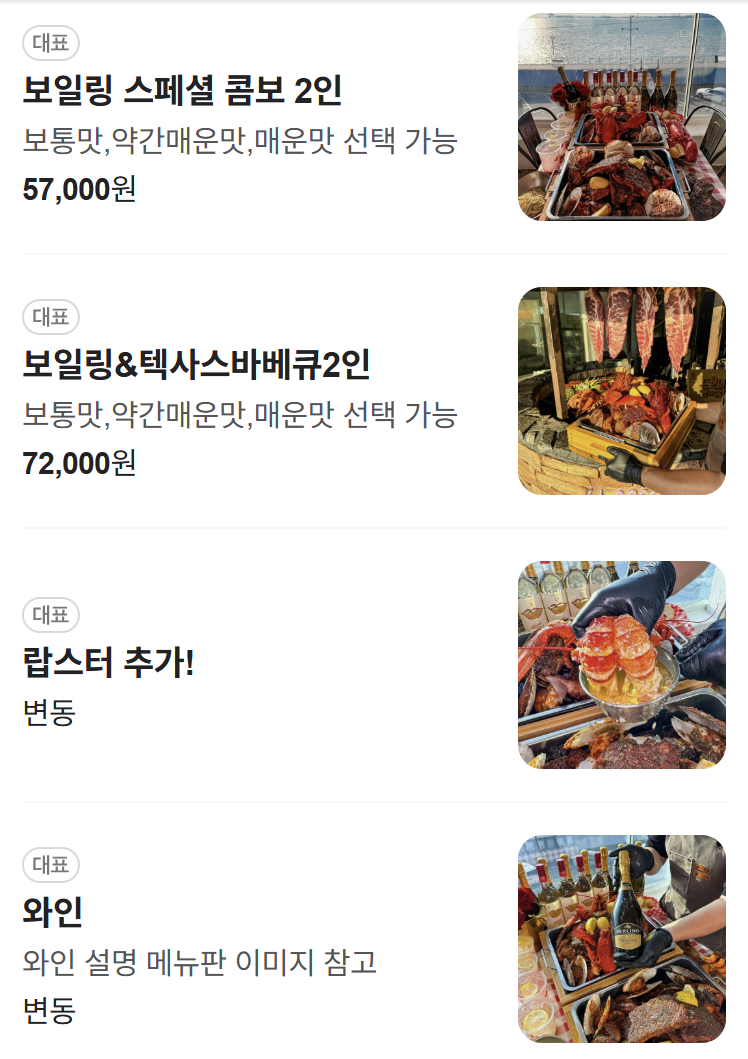
Task: View the 와인 item photo
Action: 621,939
